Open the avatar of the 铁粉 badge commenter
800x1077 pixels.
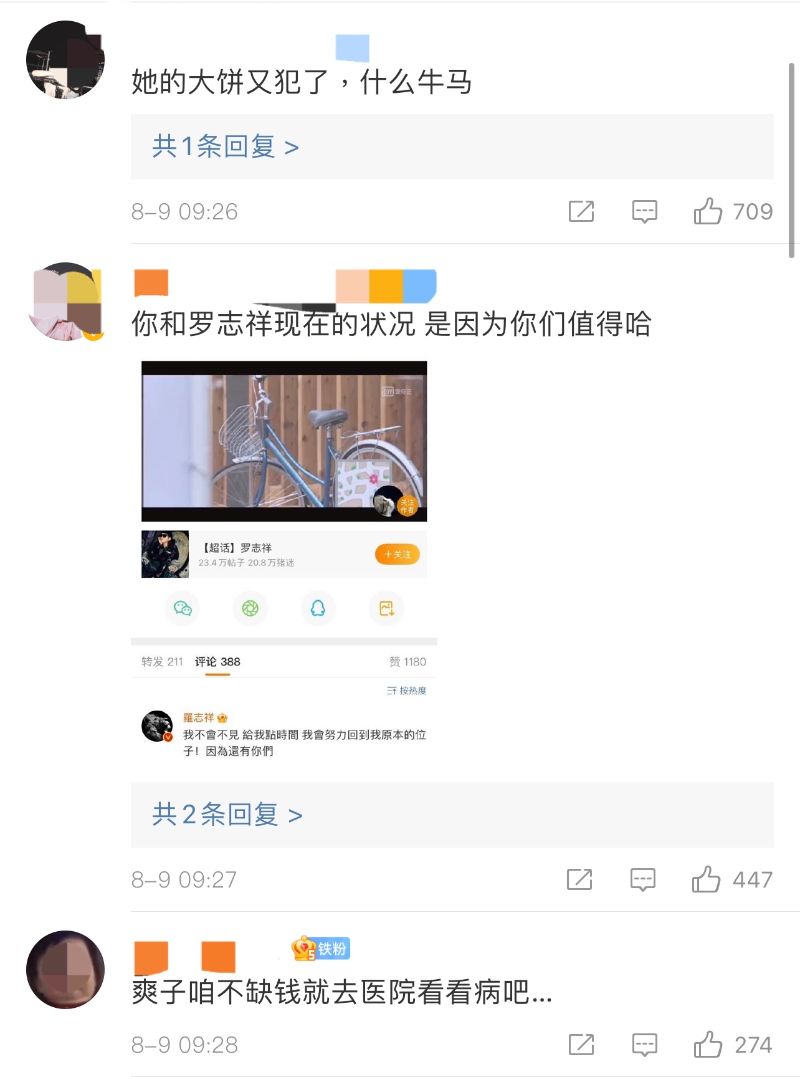point(65,969)
